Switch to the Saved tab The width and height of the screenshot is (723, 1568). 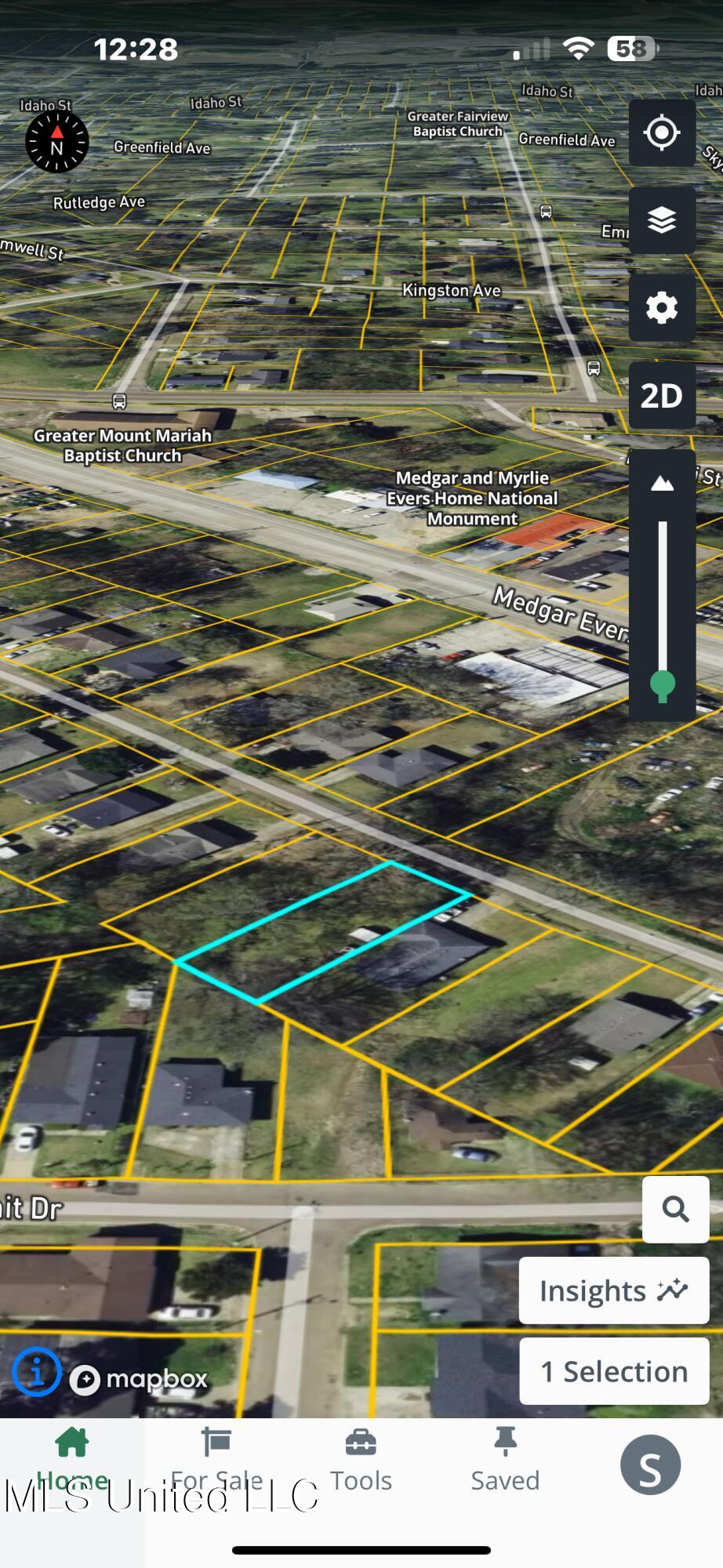pyautogui.click(x=505, y=1460)
